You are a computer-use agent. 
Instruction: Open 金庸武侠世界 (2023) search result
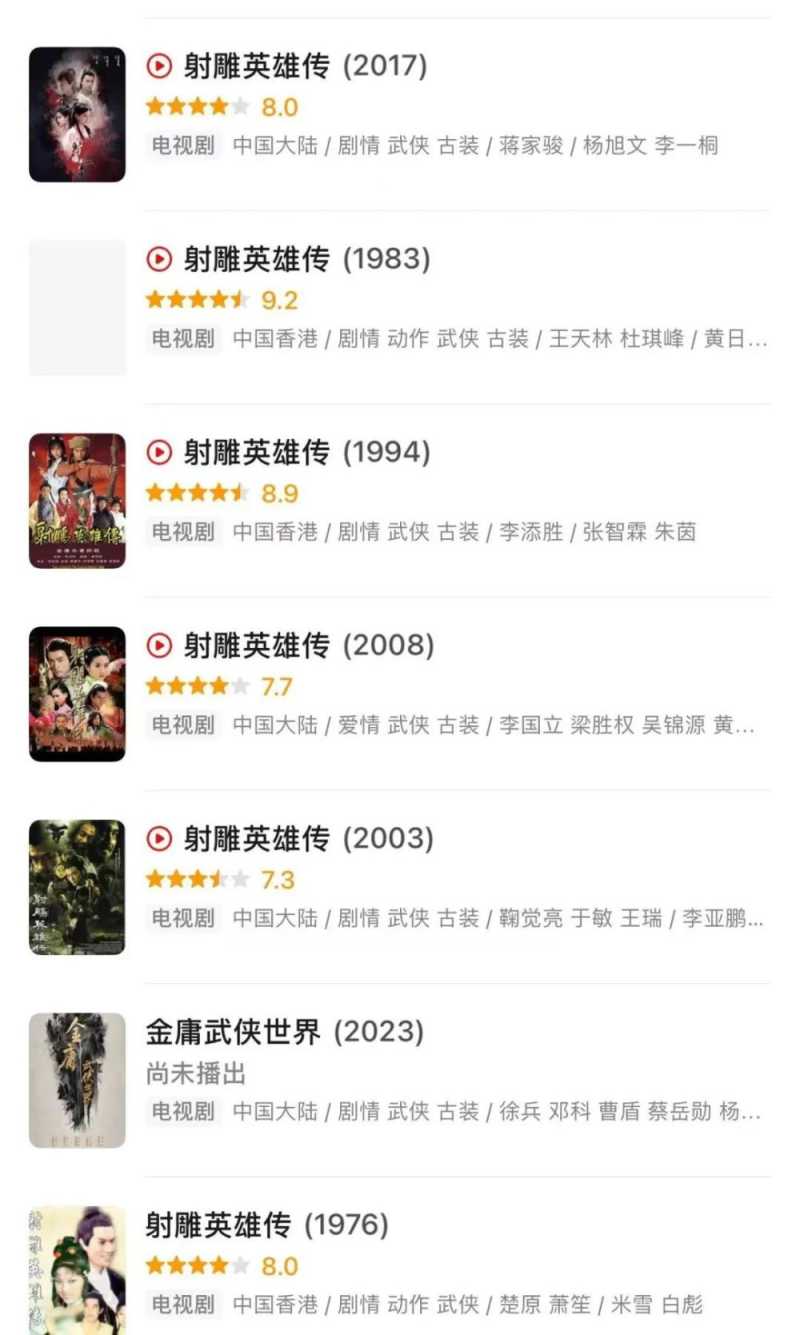tap(284, 1032)
